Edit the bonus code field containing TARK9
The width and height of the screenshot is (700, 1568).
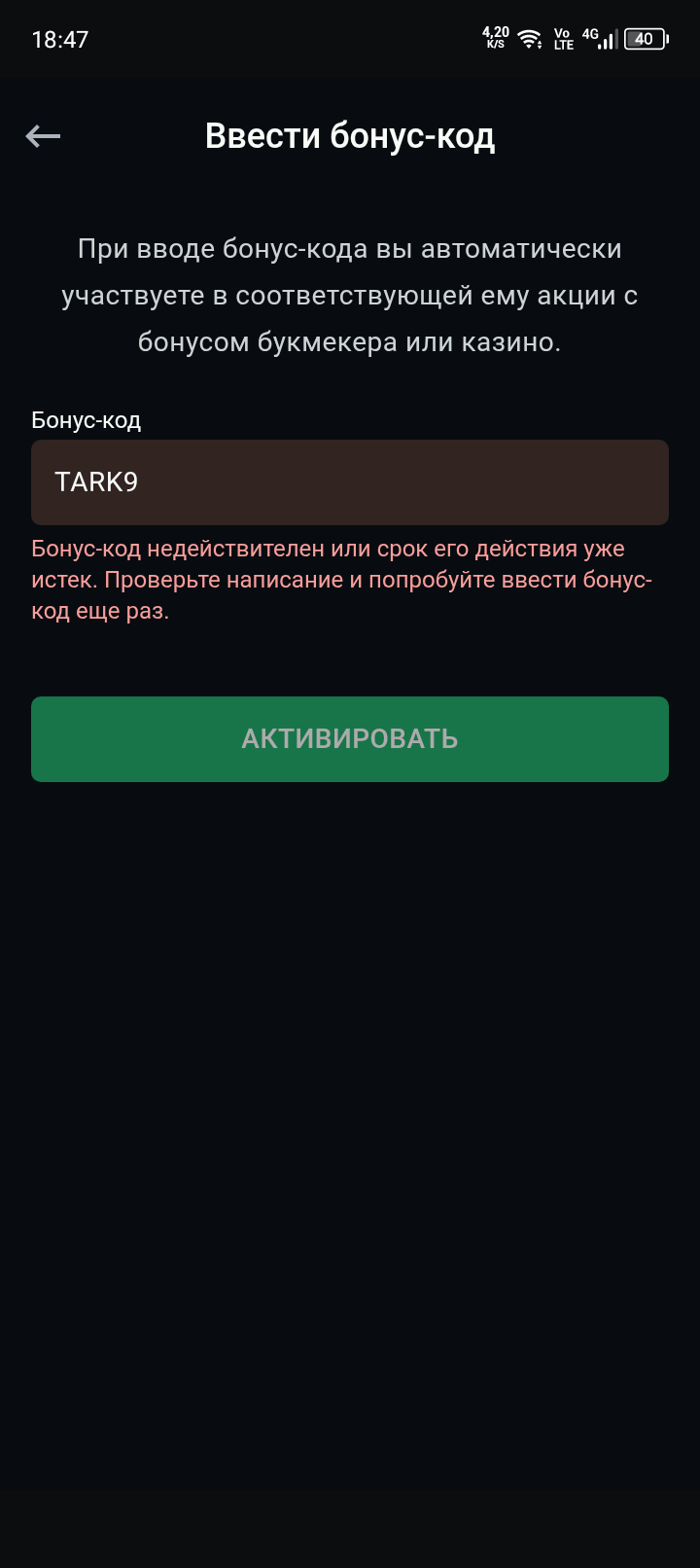click(x=350, y=482)
